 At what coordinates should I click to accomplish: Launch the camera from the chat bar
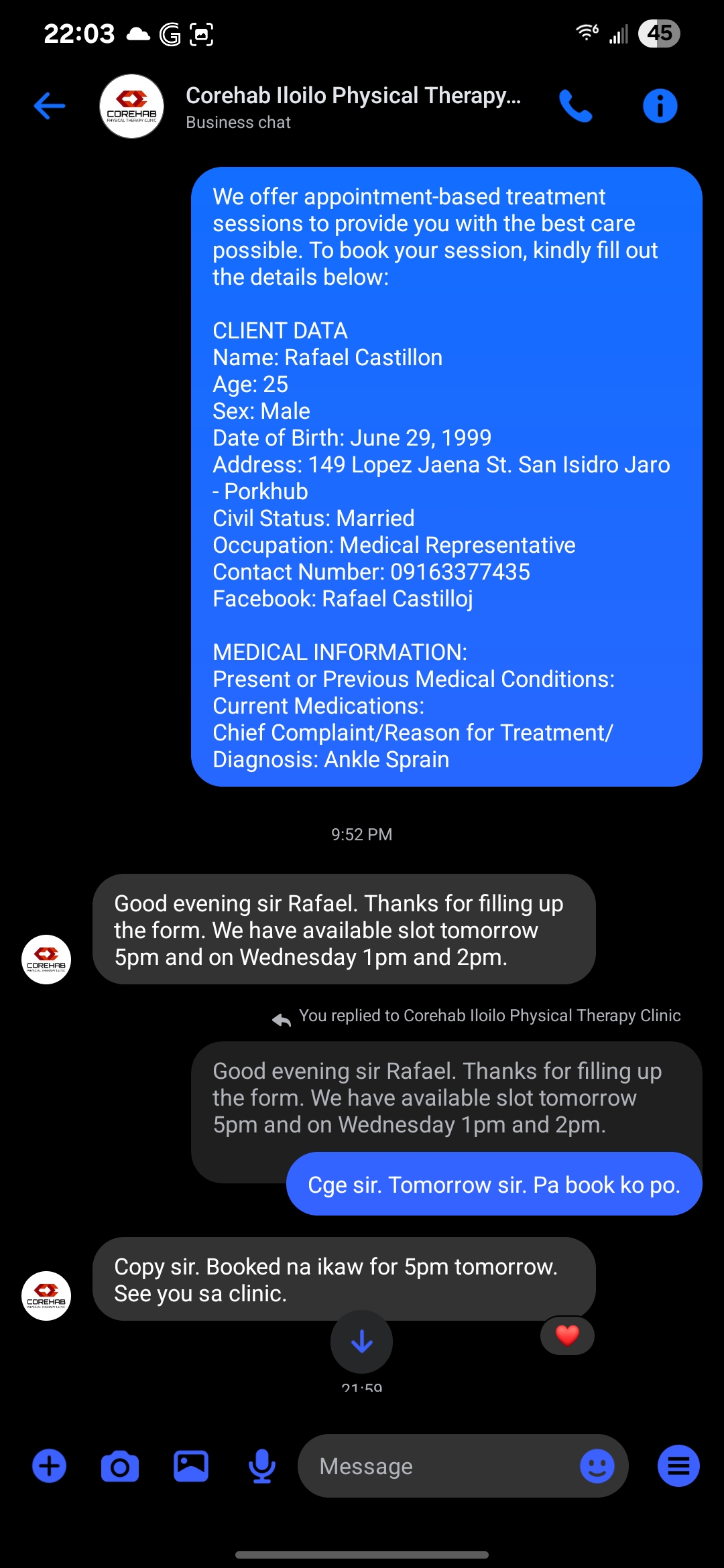[x=120, y=1466]
